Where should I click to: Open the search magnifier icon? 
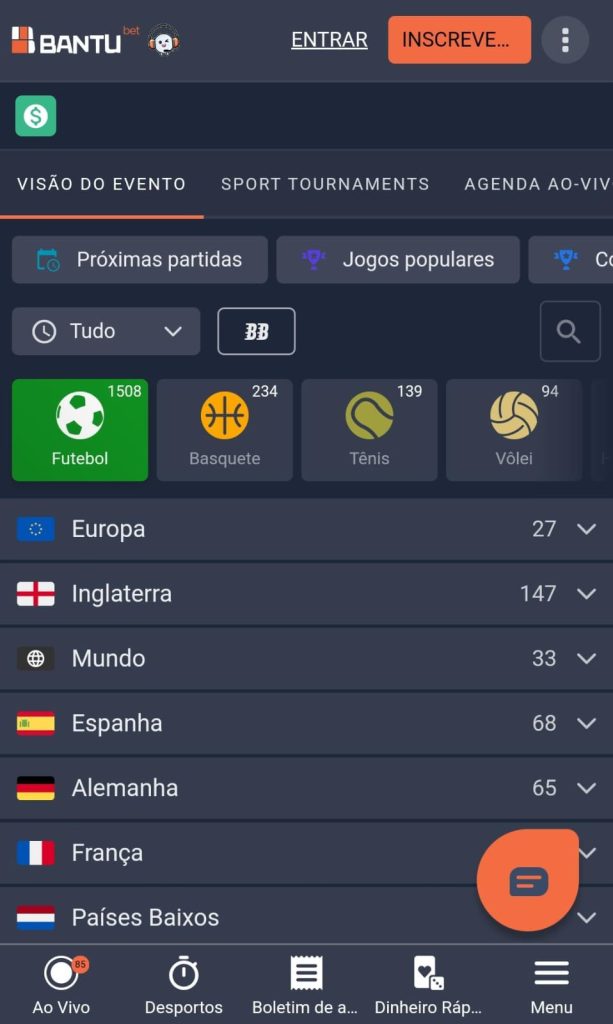[569, 331]
